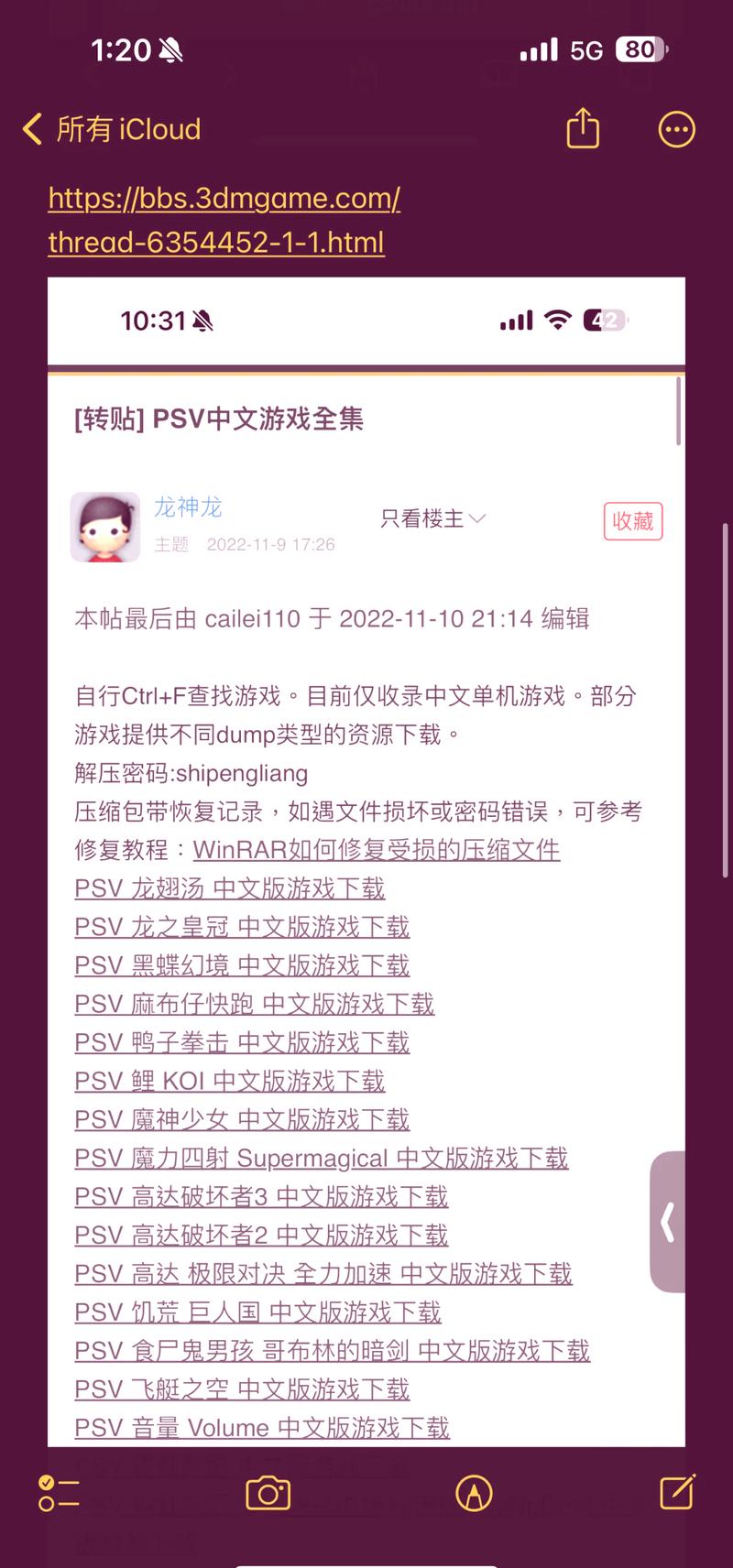Viewport: 733px width, 1568px height.
Task: Tap the 龙神龙 user avatar
Action: click(x=104, y=523)
